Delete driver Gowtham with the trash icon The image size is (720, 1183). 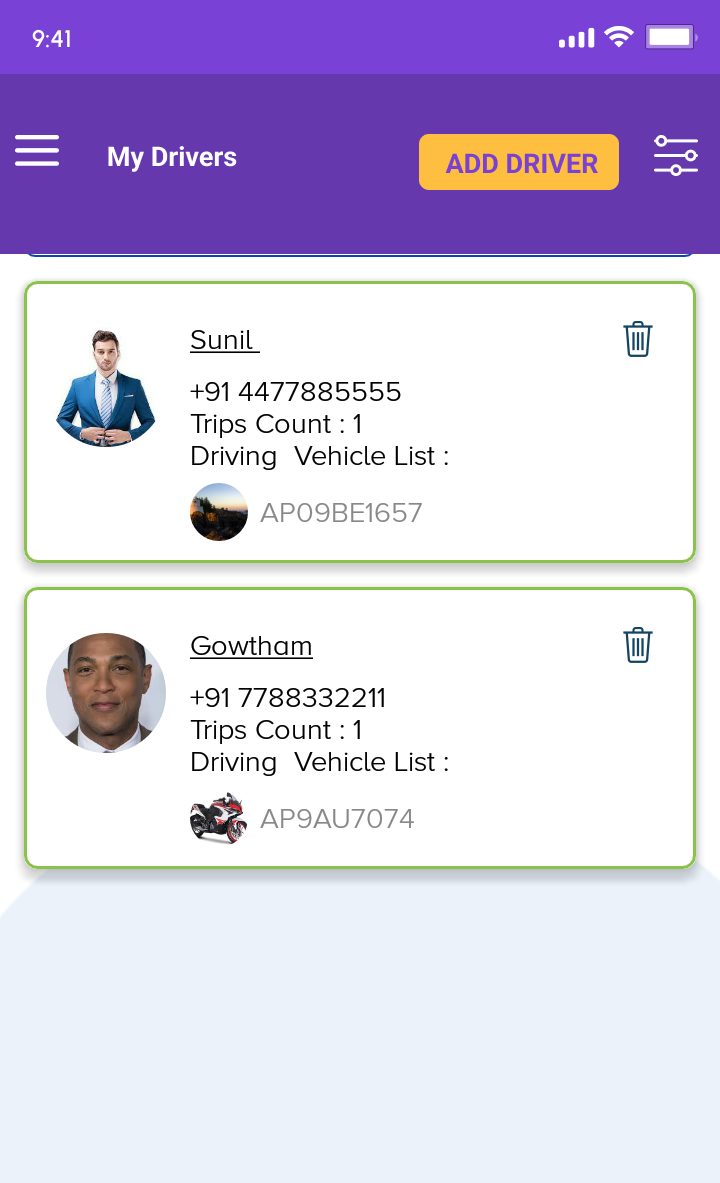tap(638, 645)
